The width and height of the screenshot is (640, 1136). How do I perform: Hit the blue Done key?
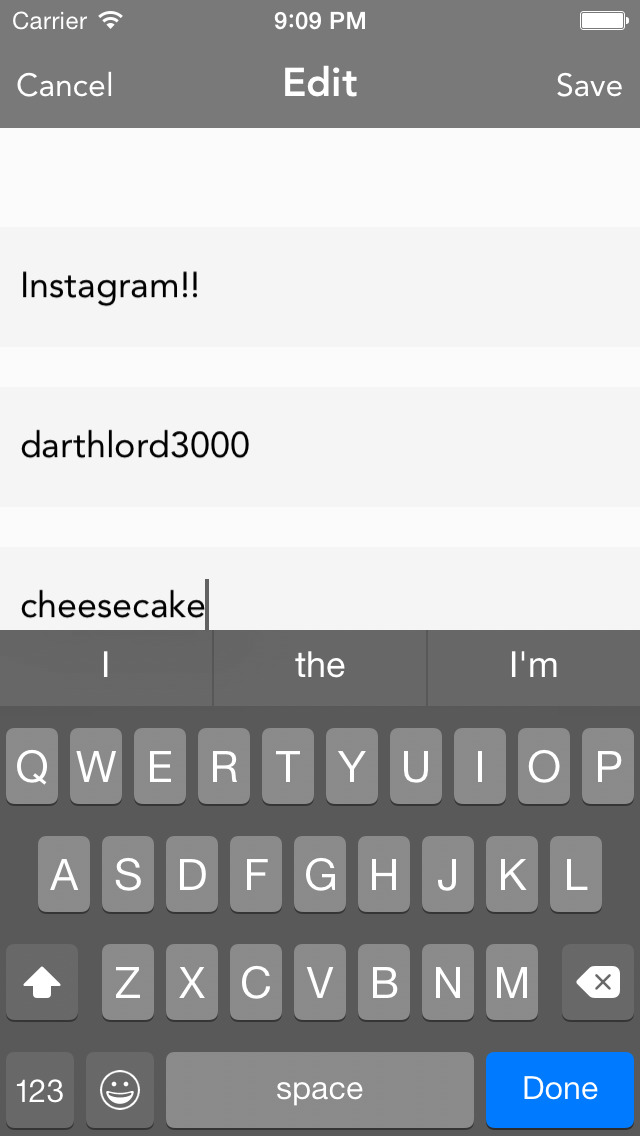(560, 1090)
